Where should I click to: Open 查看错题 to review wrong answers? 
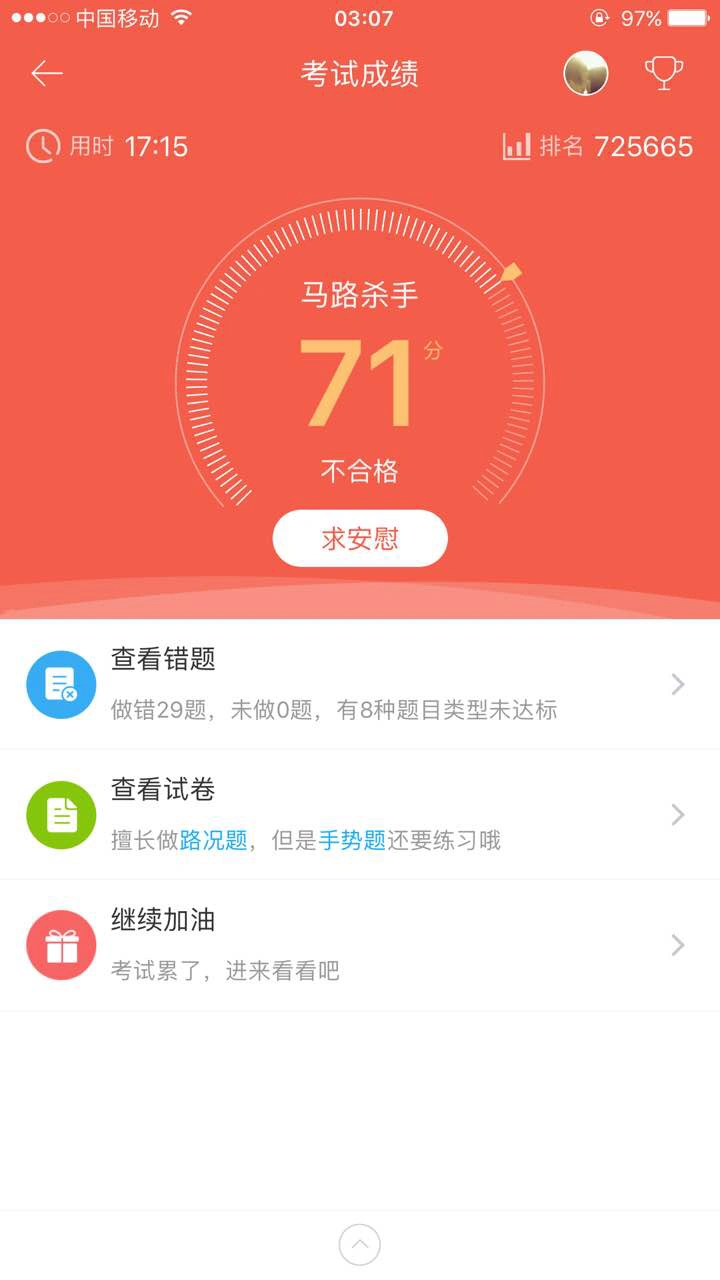(x=360, y=684)
